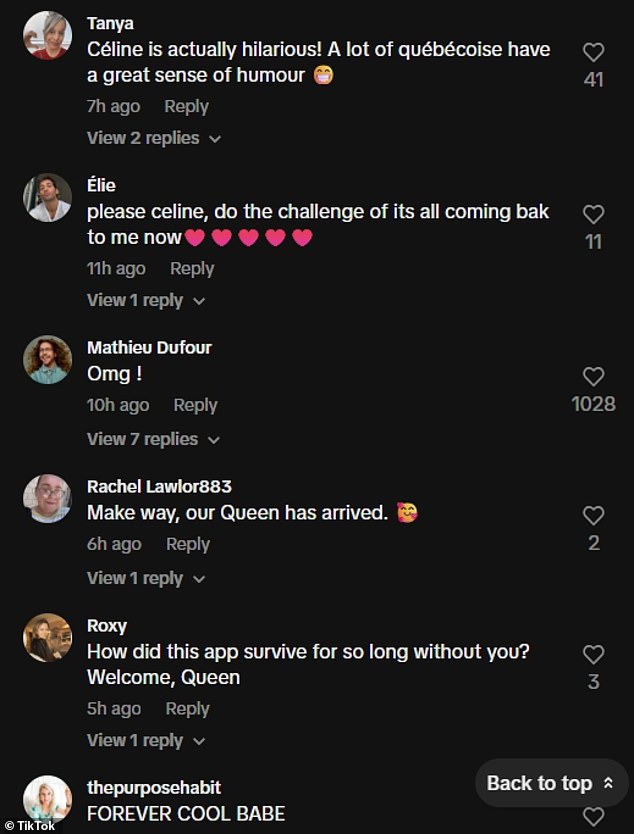Image resolution: width=634 pixels, height=834 pixels.
Task: Like Mathieu Dufour's Omg comment
Action: point(593,377)
